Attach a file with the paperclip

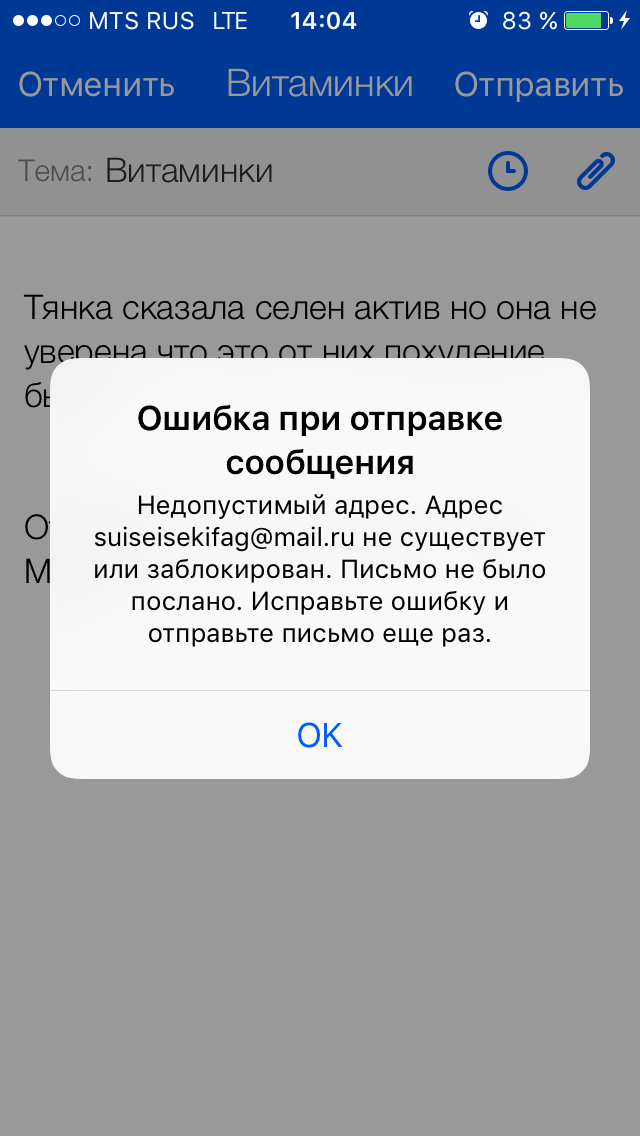point(596,172)
